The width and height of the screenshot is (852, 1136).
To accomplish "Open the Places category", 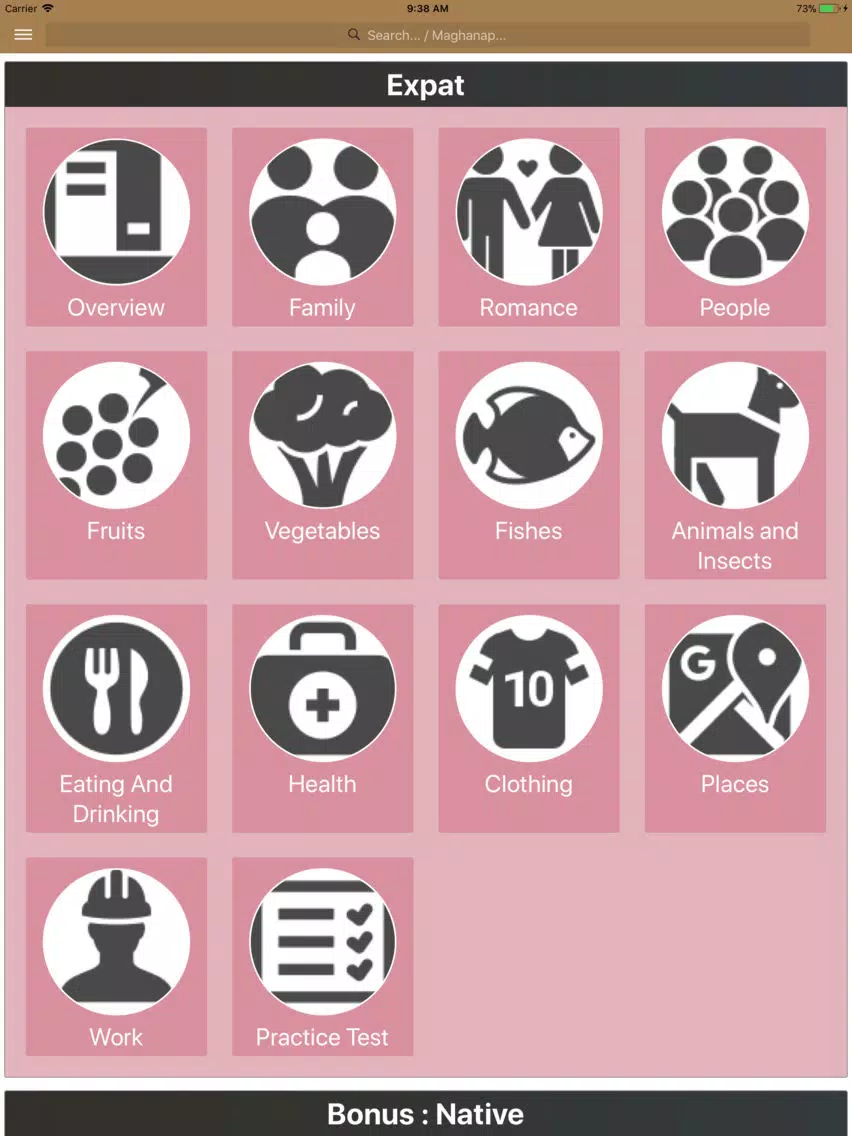I will [x=735, y=717].
